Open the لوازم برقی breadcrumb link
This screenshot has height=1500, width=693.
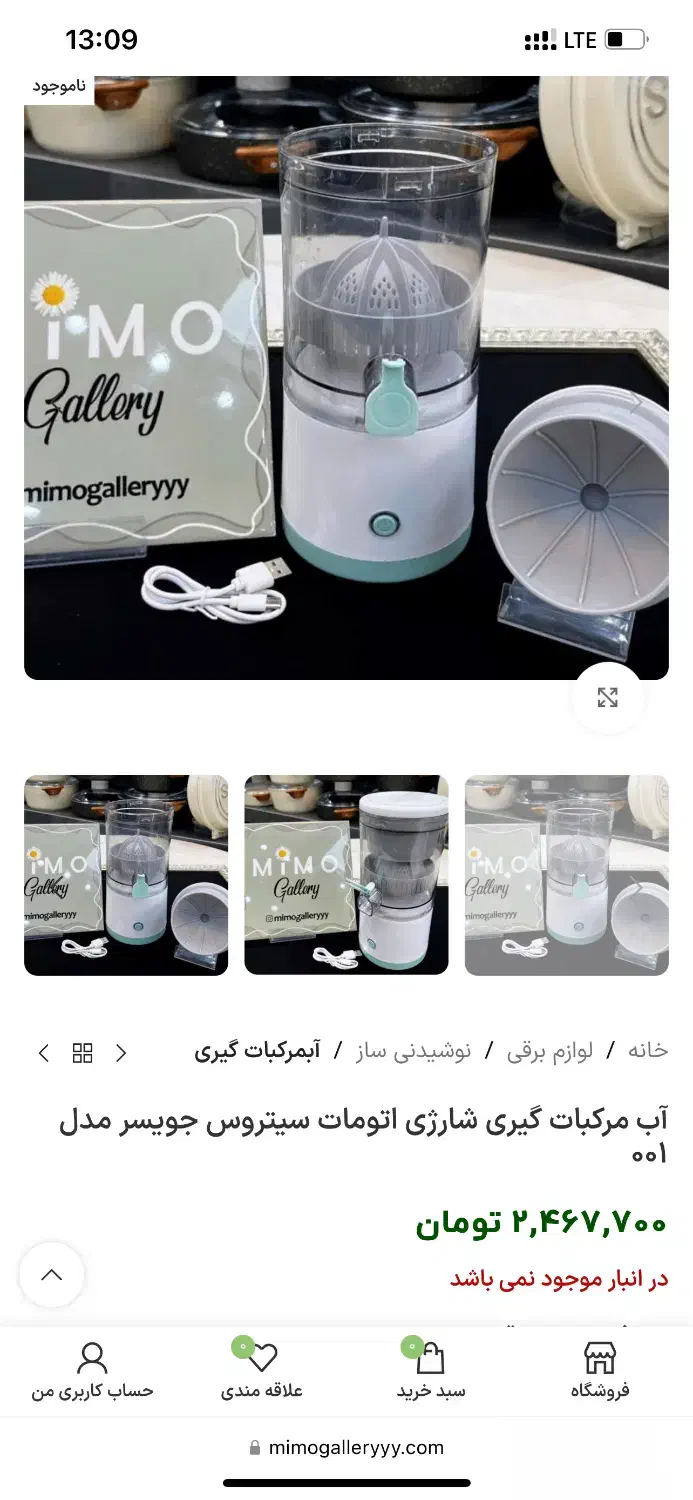(x=549, y=1051)
